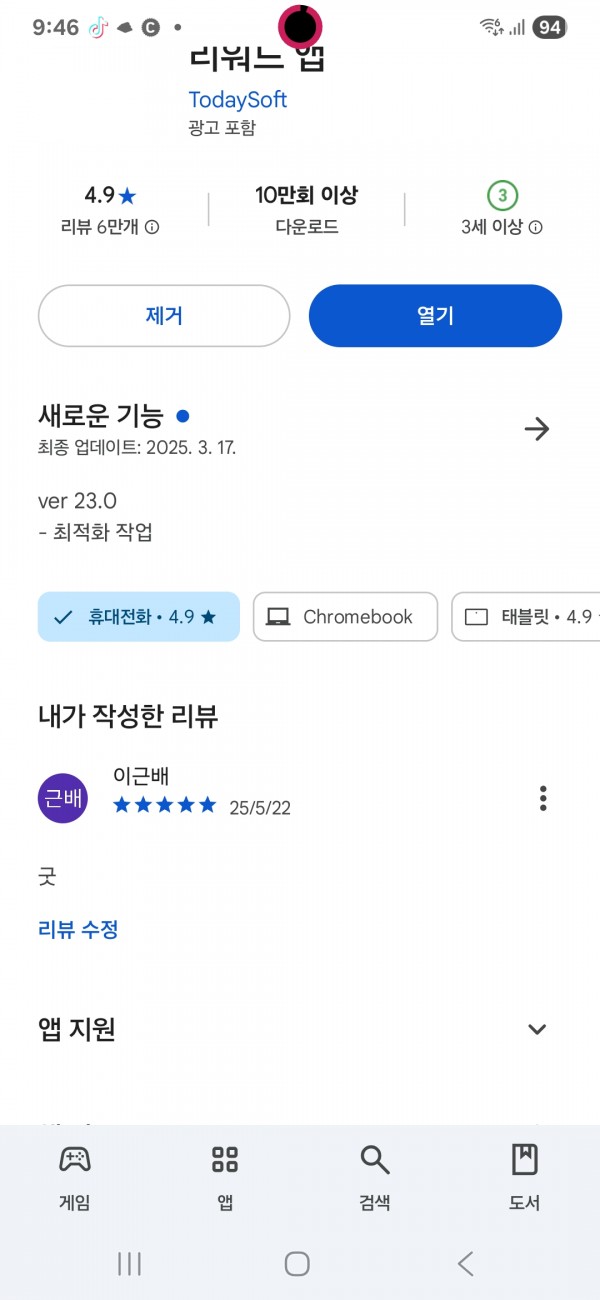This screenshot has width=600, height=1300.
Task: Switch to the 앱 tab
Action: (x=225, y=1178)
